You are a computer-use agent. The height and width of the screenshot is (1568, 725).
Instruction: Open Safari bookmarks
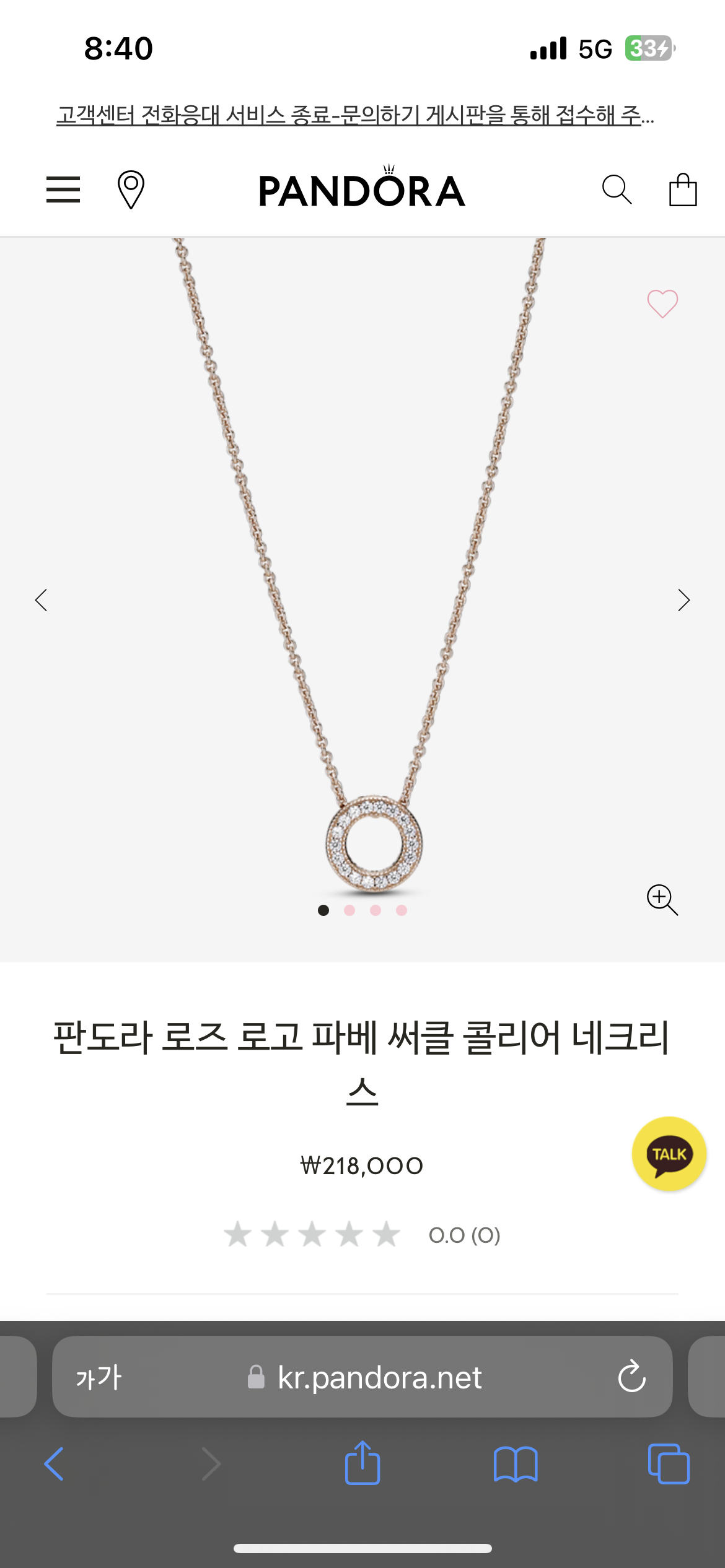(516, 1464)
